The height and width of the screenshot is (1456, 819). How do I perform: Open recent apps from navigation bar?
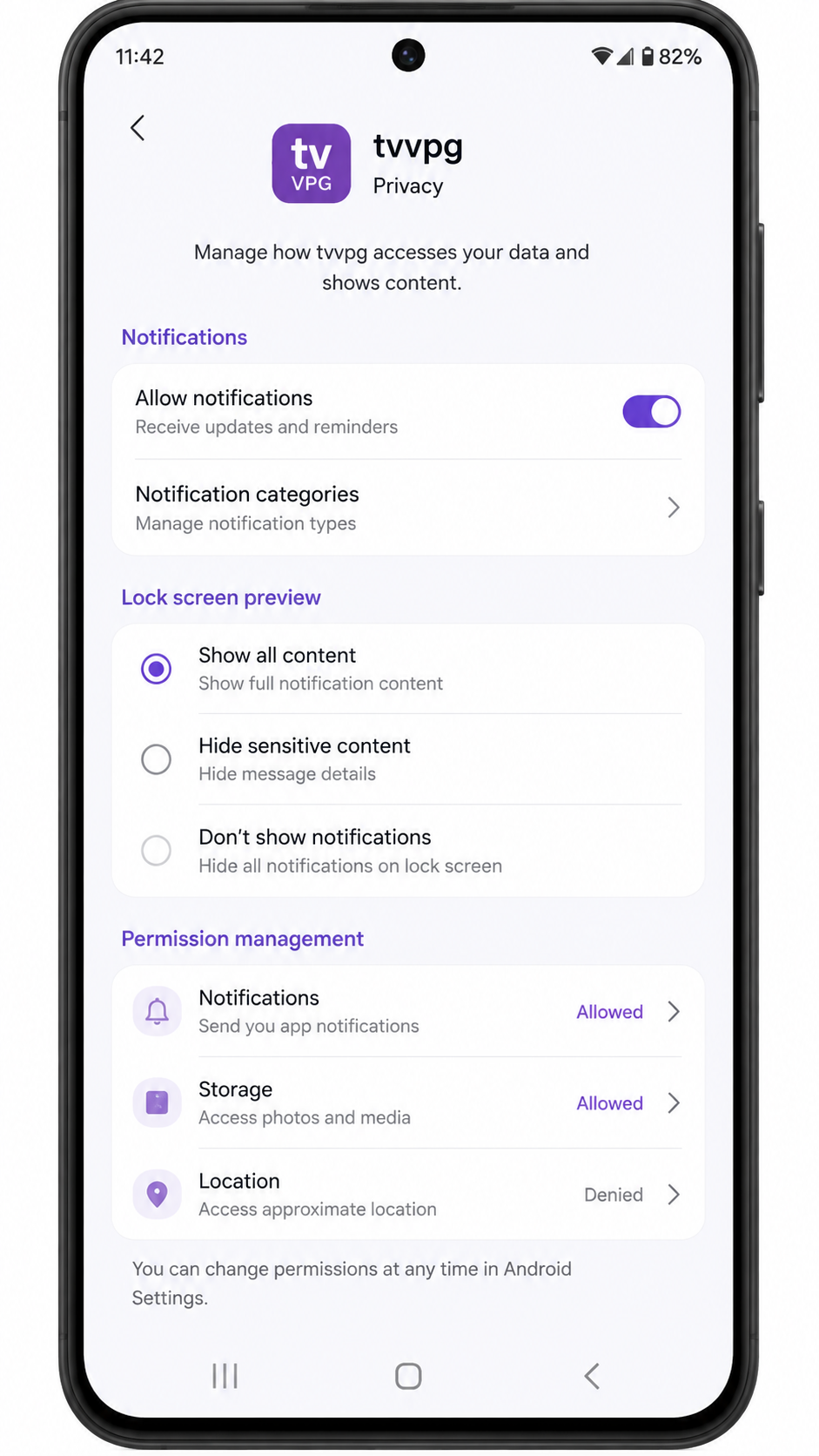click(225, 1376)
